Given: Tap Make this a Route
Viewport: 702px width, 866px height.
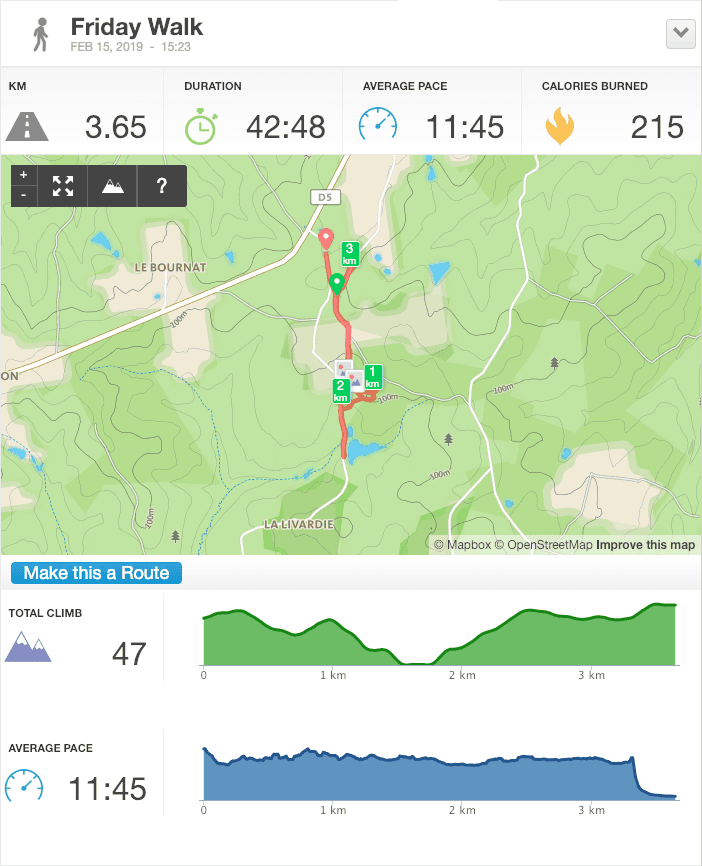Looking at the screenshot, I should [x=97, y=573].
